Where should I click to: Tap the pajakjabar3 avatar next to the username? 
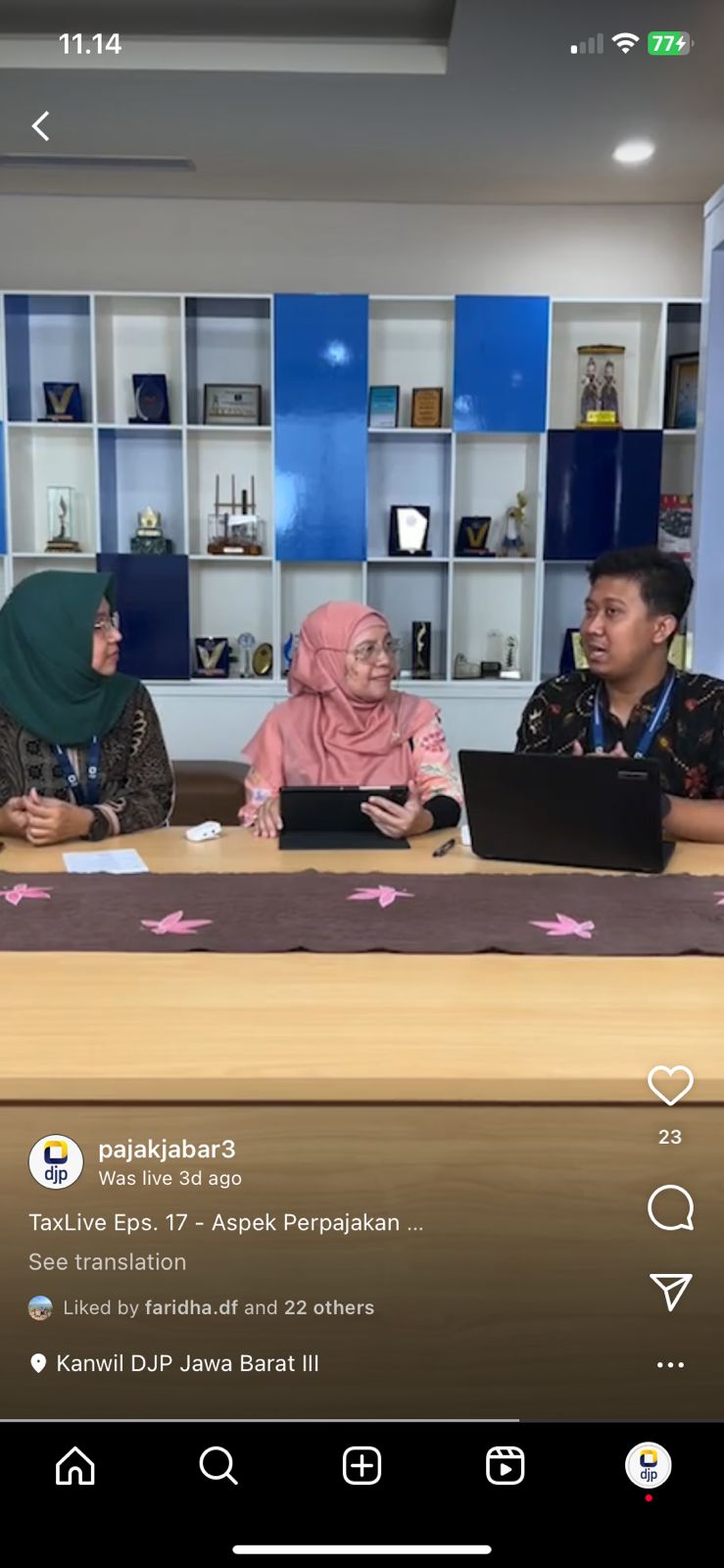pyautogui.click(x=56, y=1162)
